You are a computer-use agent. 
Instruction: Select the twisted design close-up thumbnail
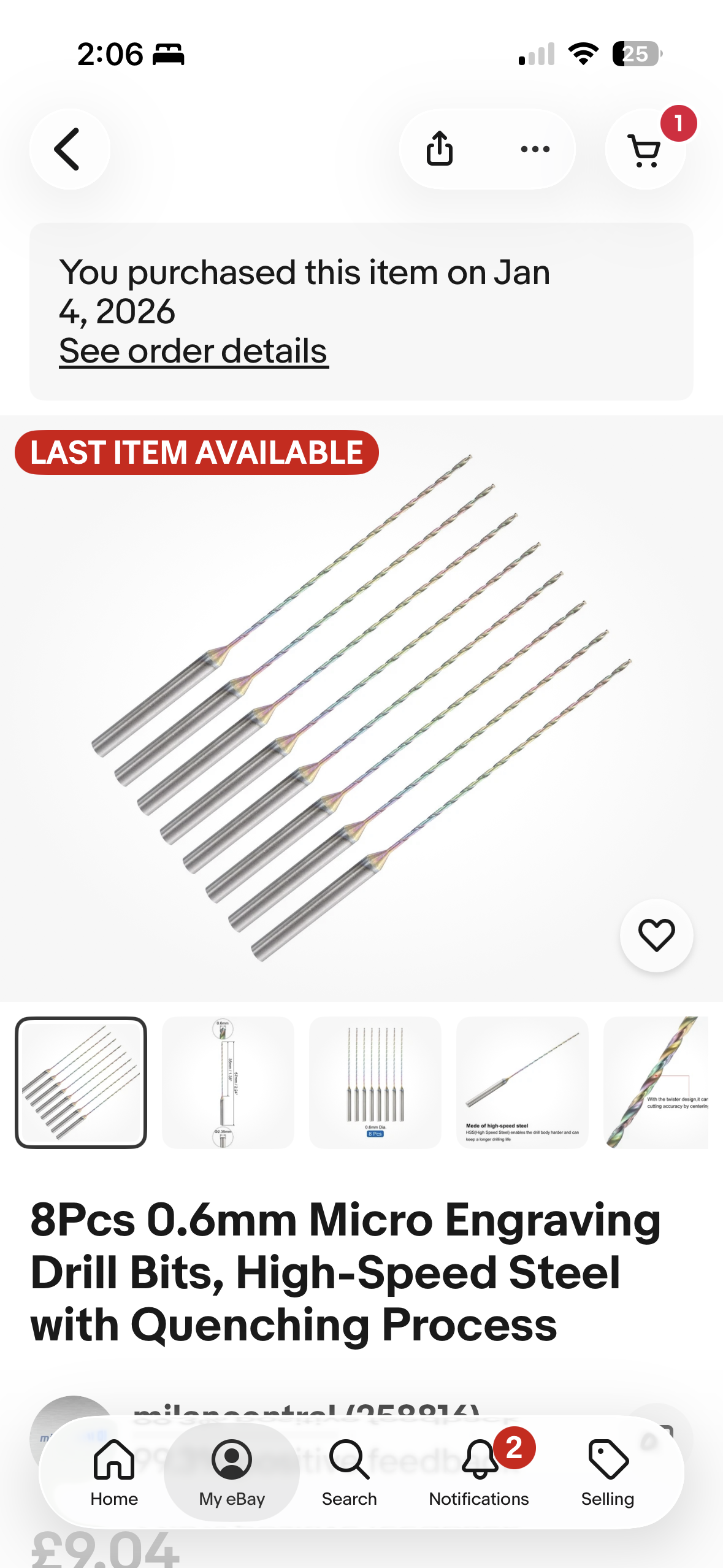(656, 1082)
